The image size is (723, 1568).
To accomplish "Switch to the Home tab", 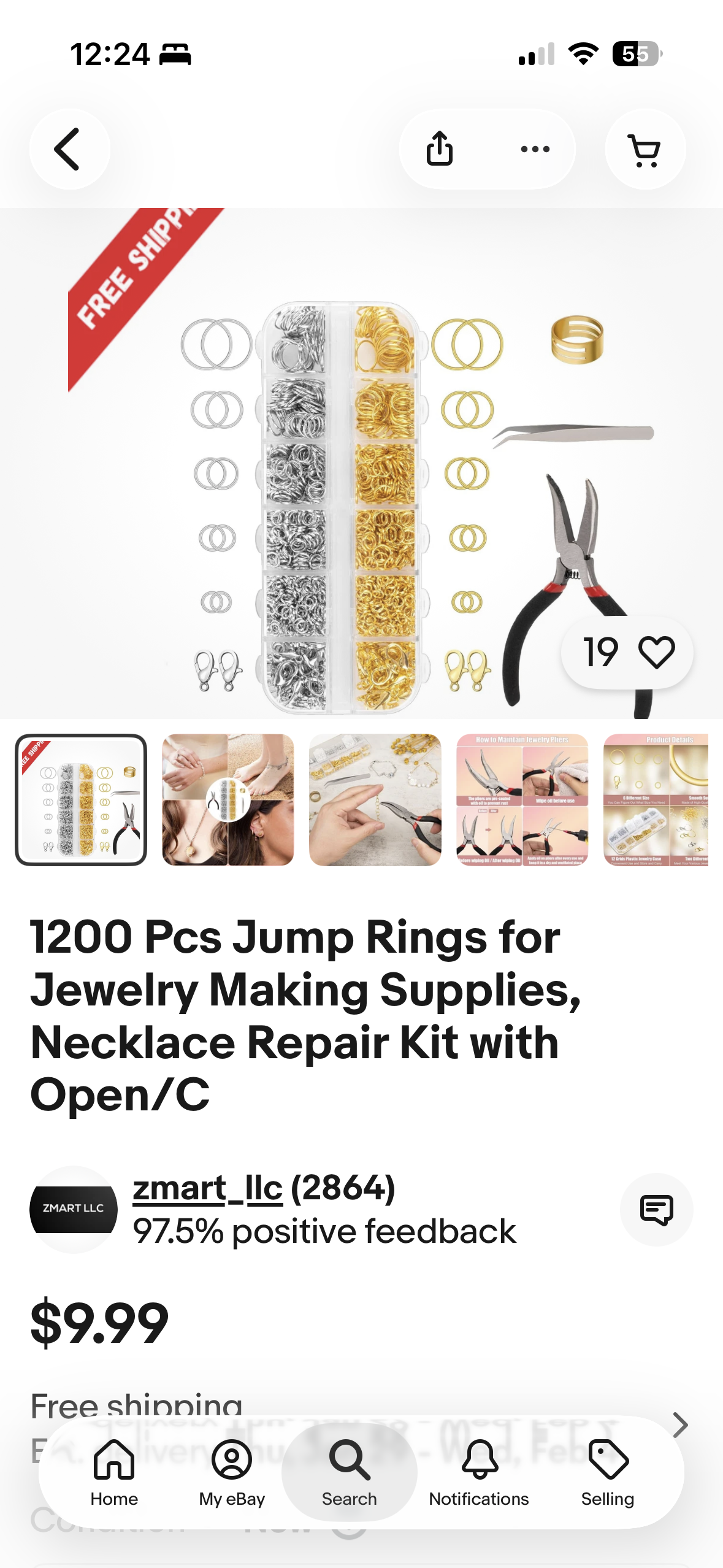I will [x=114, y=1472].
